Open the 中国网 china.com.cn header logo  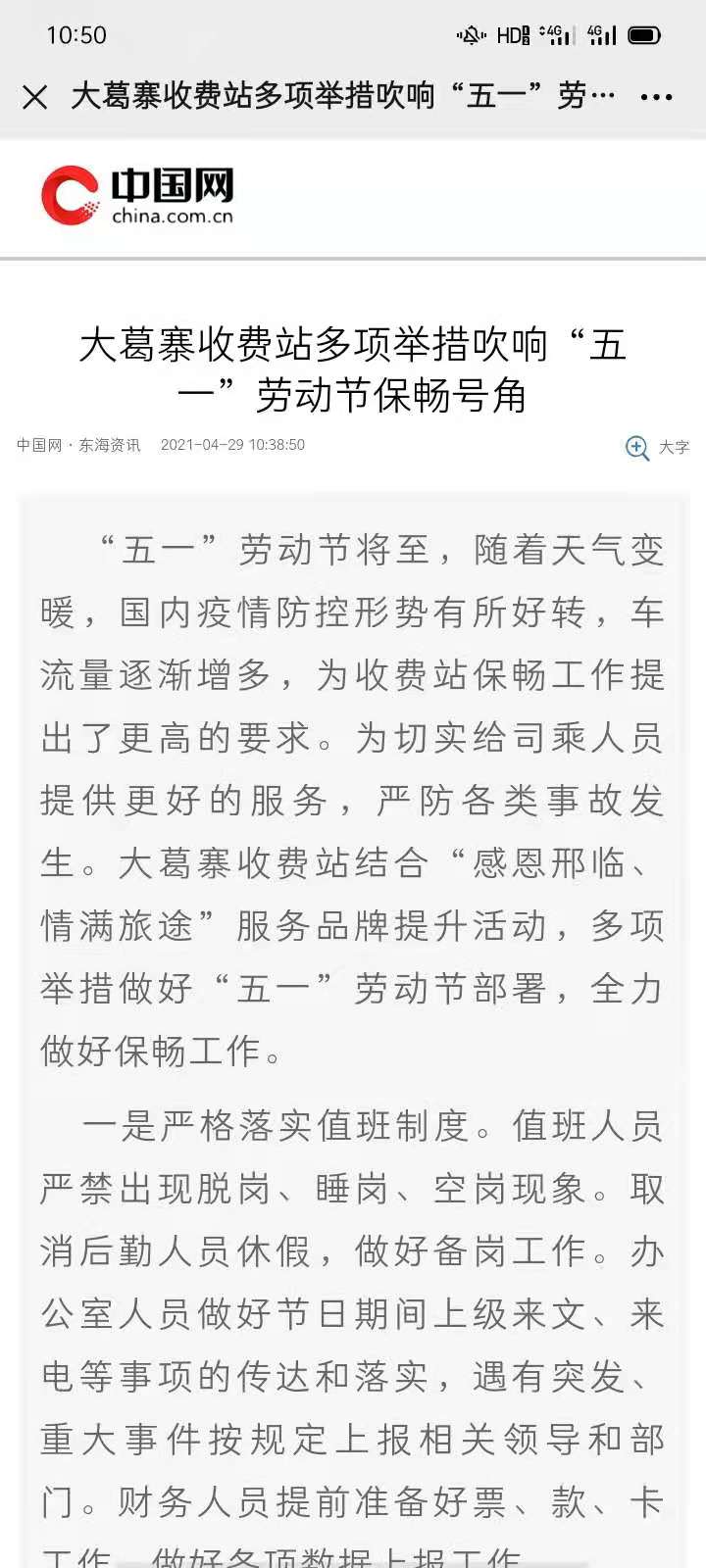point(137,196)
